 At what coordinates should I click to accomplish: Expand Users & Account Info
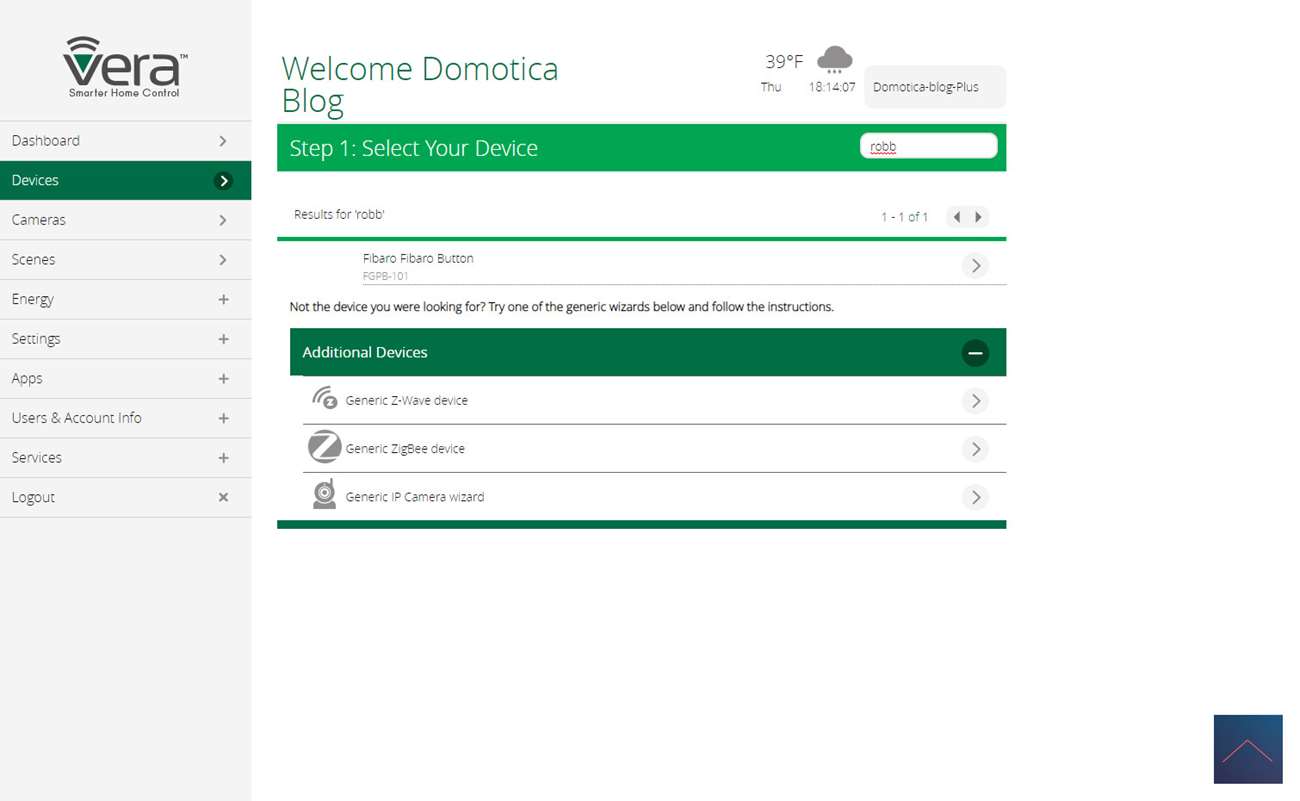[x=125, y=418]
